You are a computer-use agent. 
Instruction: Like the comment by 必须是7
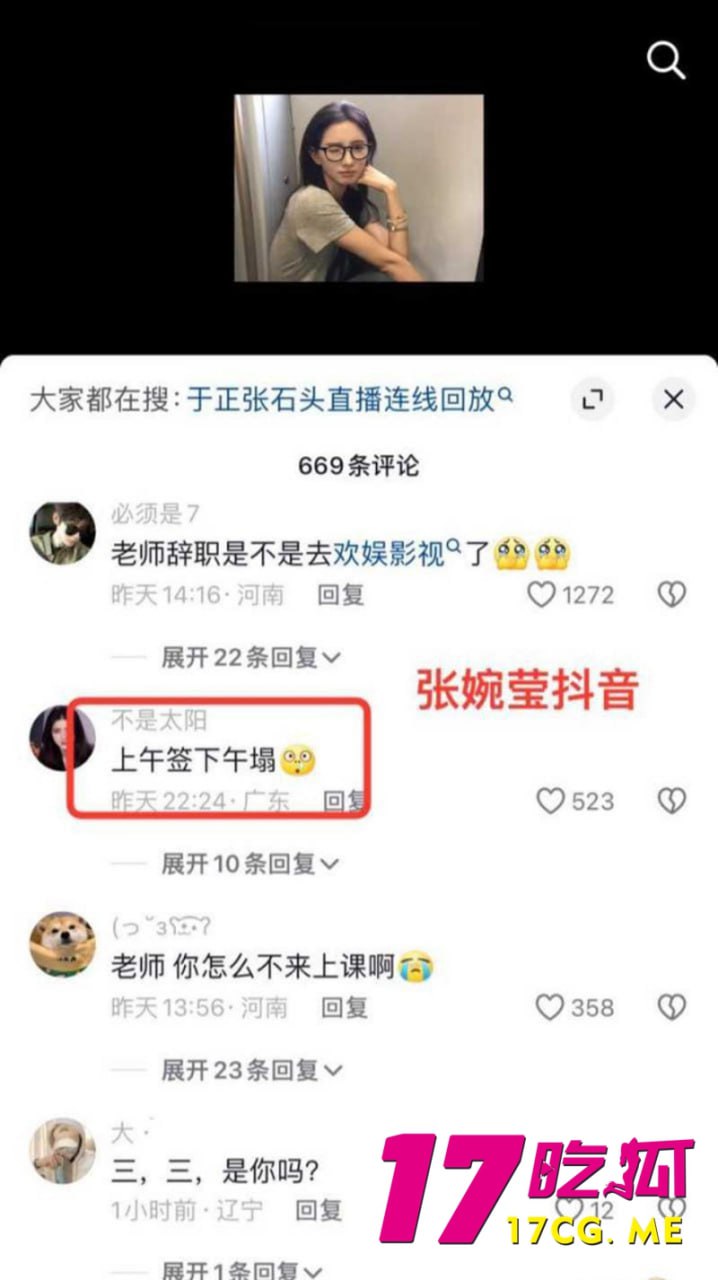tap(541, 595)
